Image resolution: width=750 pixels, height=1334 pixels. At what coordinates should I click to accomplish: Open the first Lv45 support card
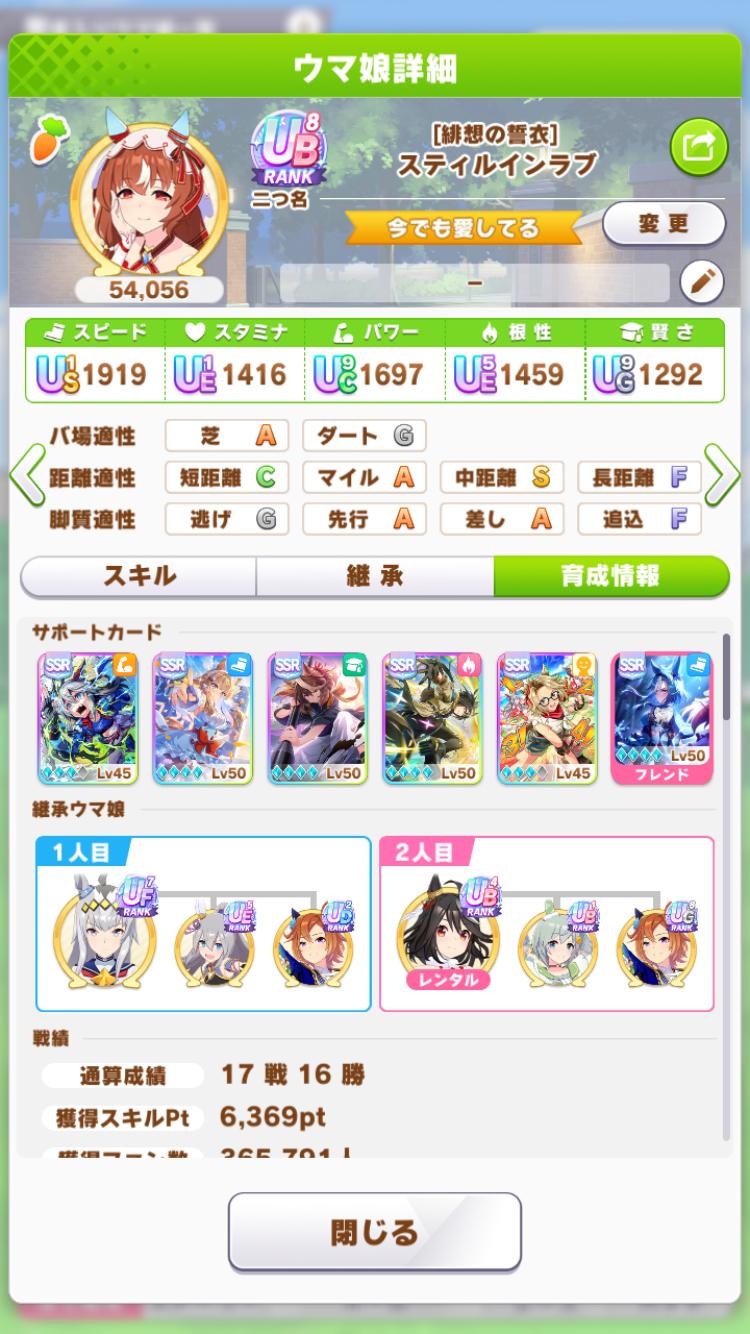pyautogui.click(x=87, y=718)
